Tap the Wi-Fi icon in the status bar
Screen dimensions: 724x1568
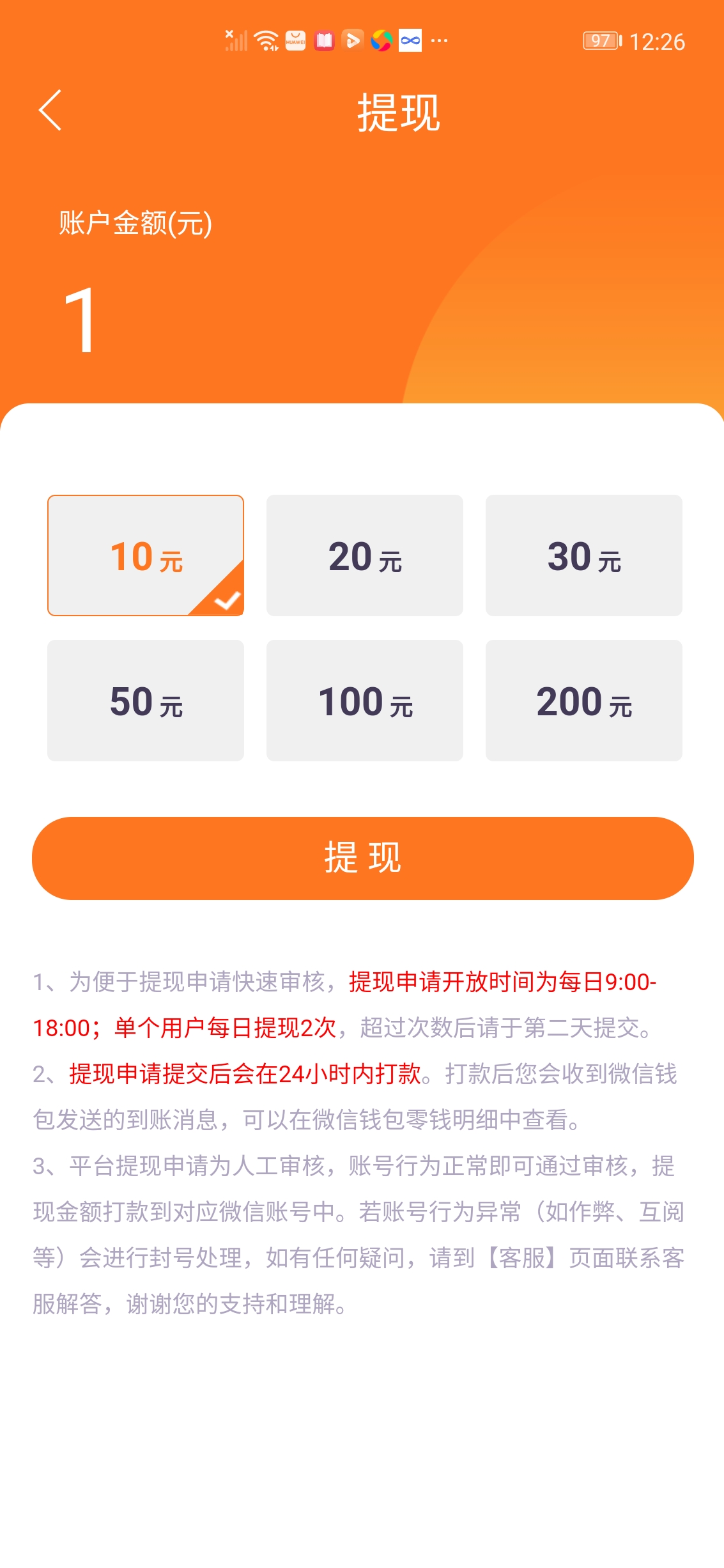pyautogui.click(x=266, y=40)
